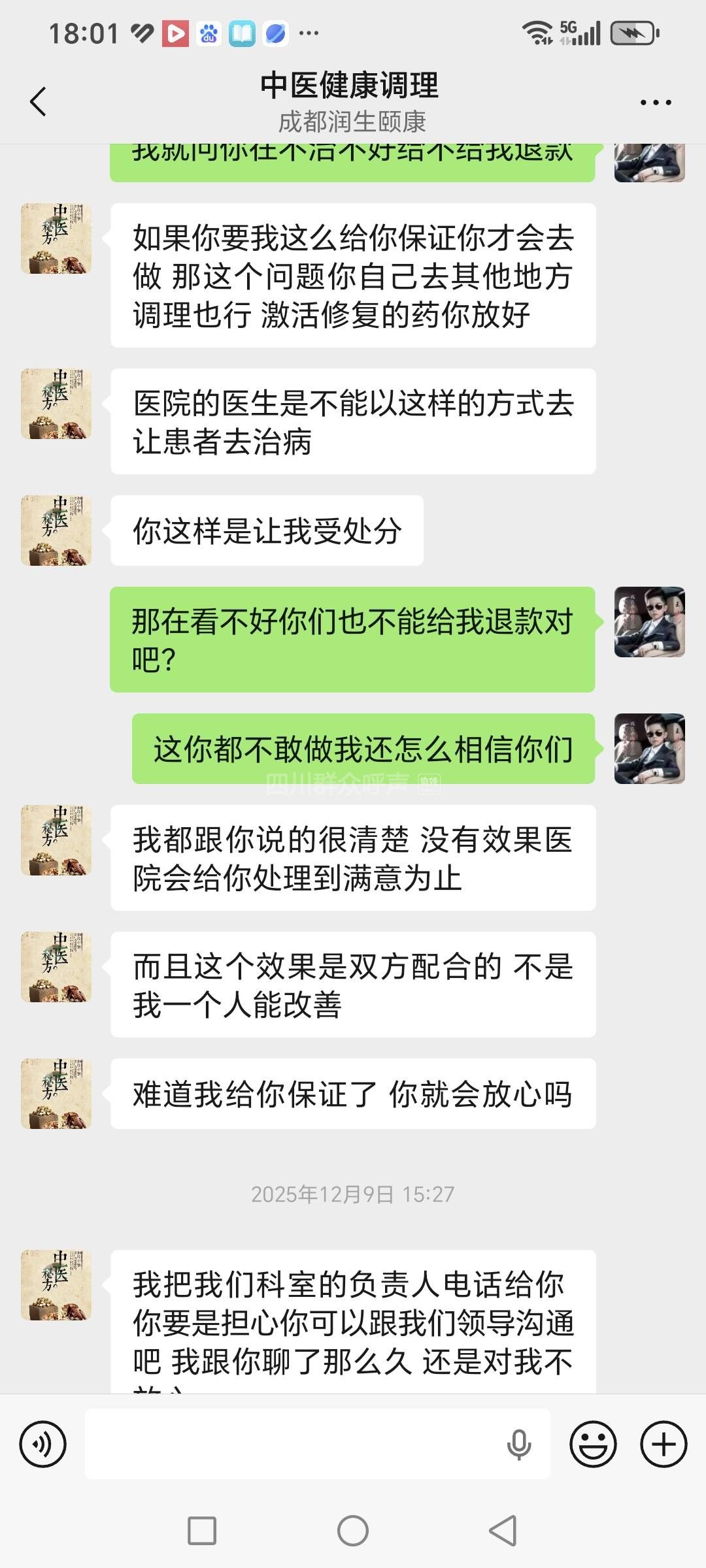This screenshot has height=1568, width=706.
Task: Switch to voice message input
Action: tap(43, 1444)
